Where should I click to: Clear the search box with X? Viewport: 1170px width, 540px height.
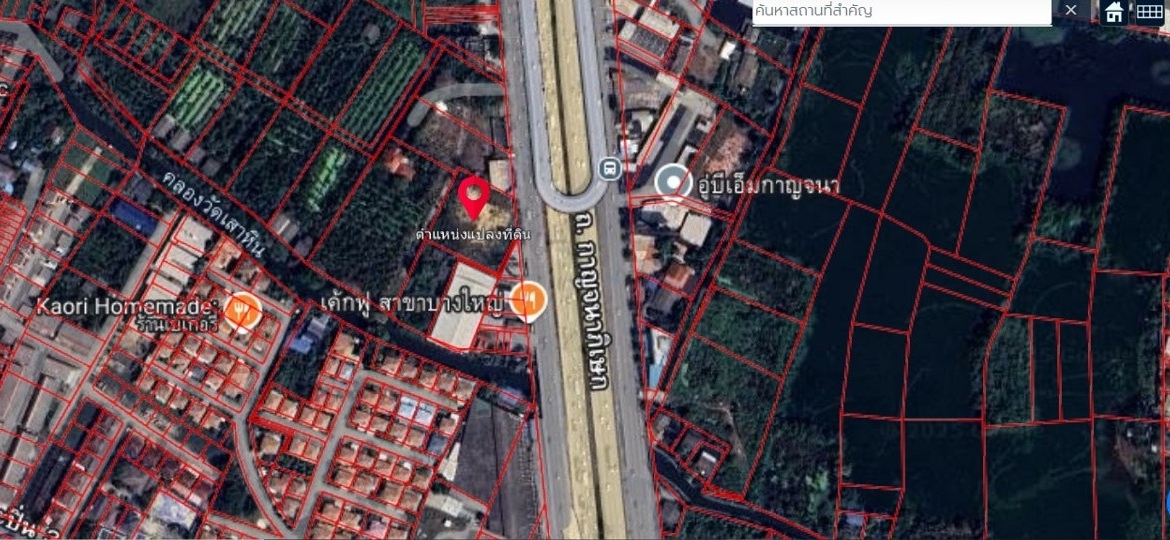pos(1071,10)
